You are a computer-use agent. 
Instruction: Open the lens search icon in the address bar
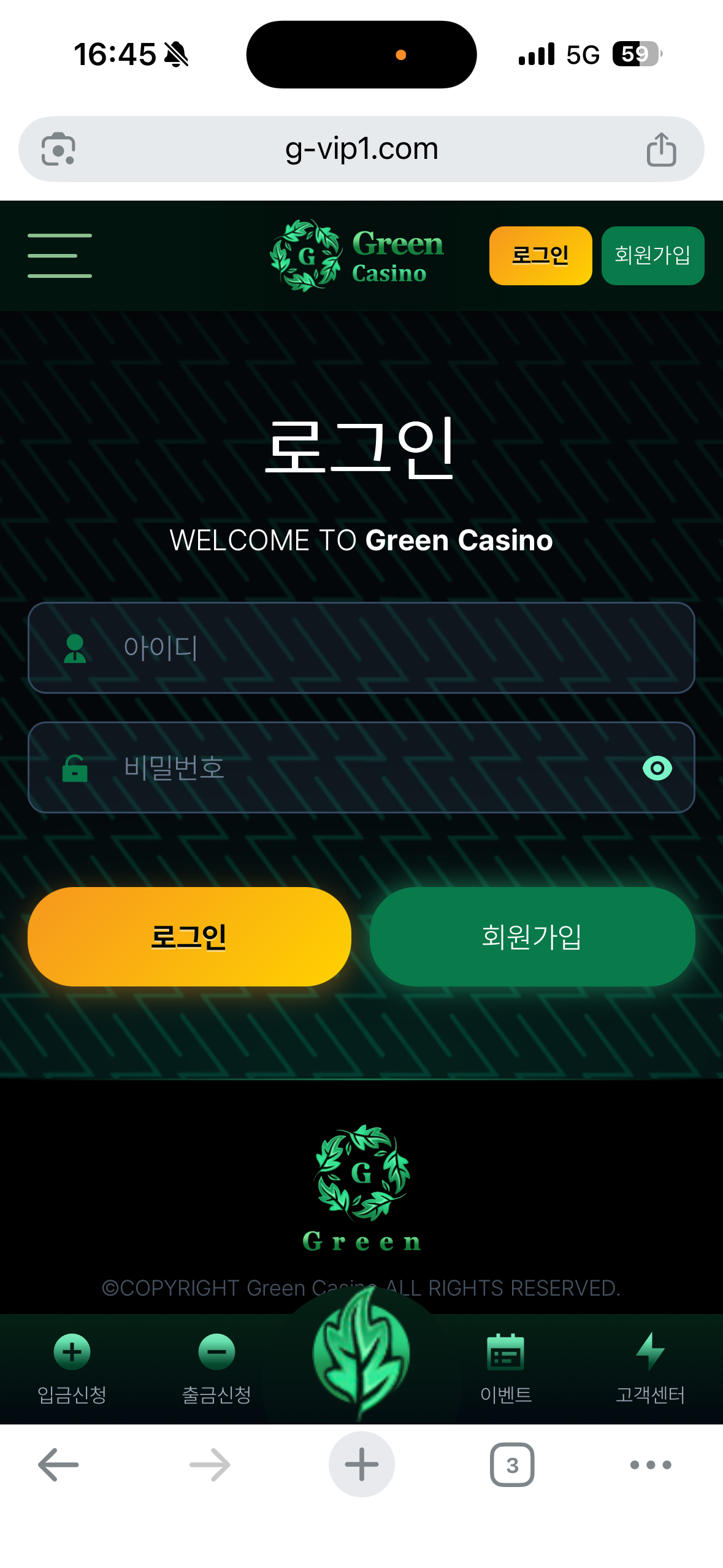point(58,149)
